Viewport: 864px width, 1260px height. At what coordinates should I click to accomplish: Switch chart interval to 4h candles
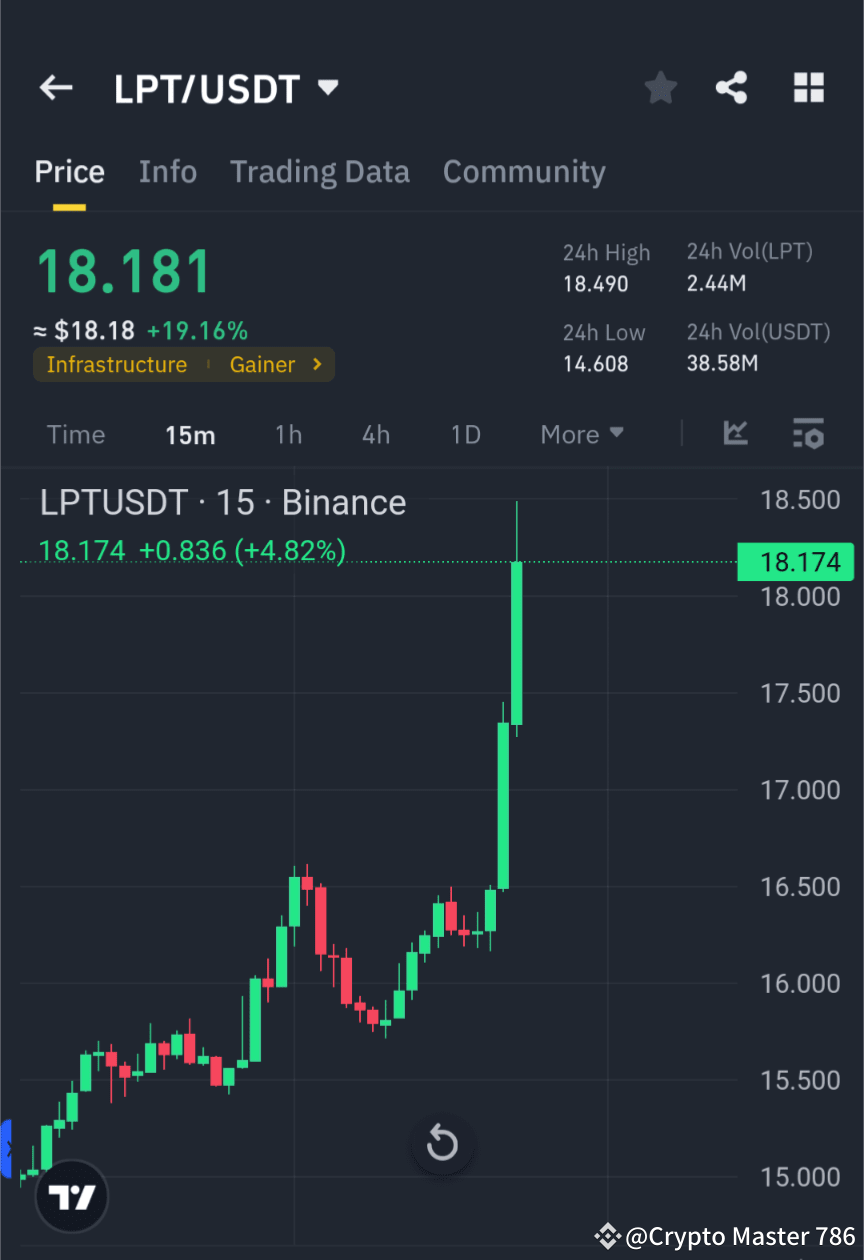(375, 434)
